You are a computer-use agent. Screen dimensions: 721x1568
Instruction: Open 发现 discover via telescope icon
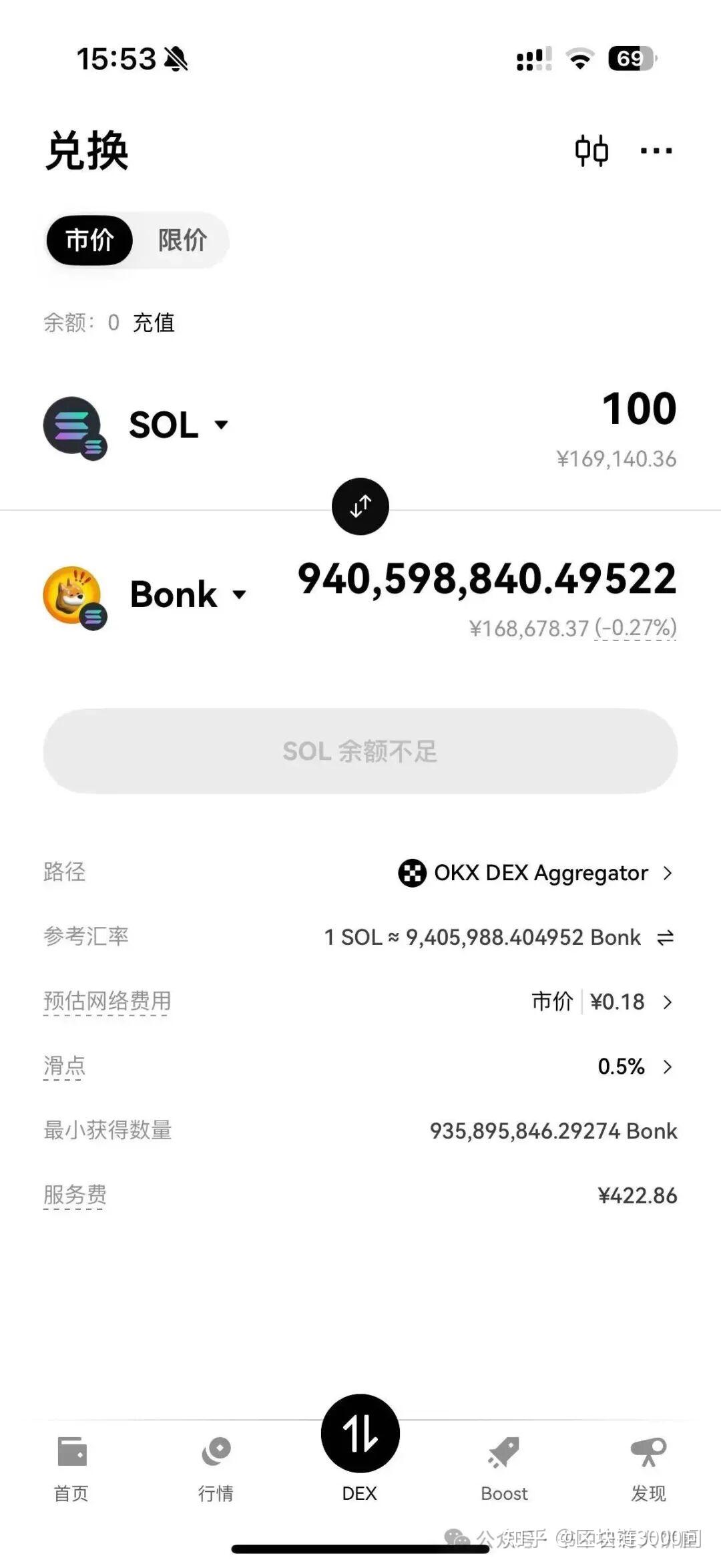click(x=646, y=1450)
